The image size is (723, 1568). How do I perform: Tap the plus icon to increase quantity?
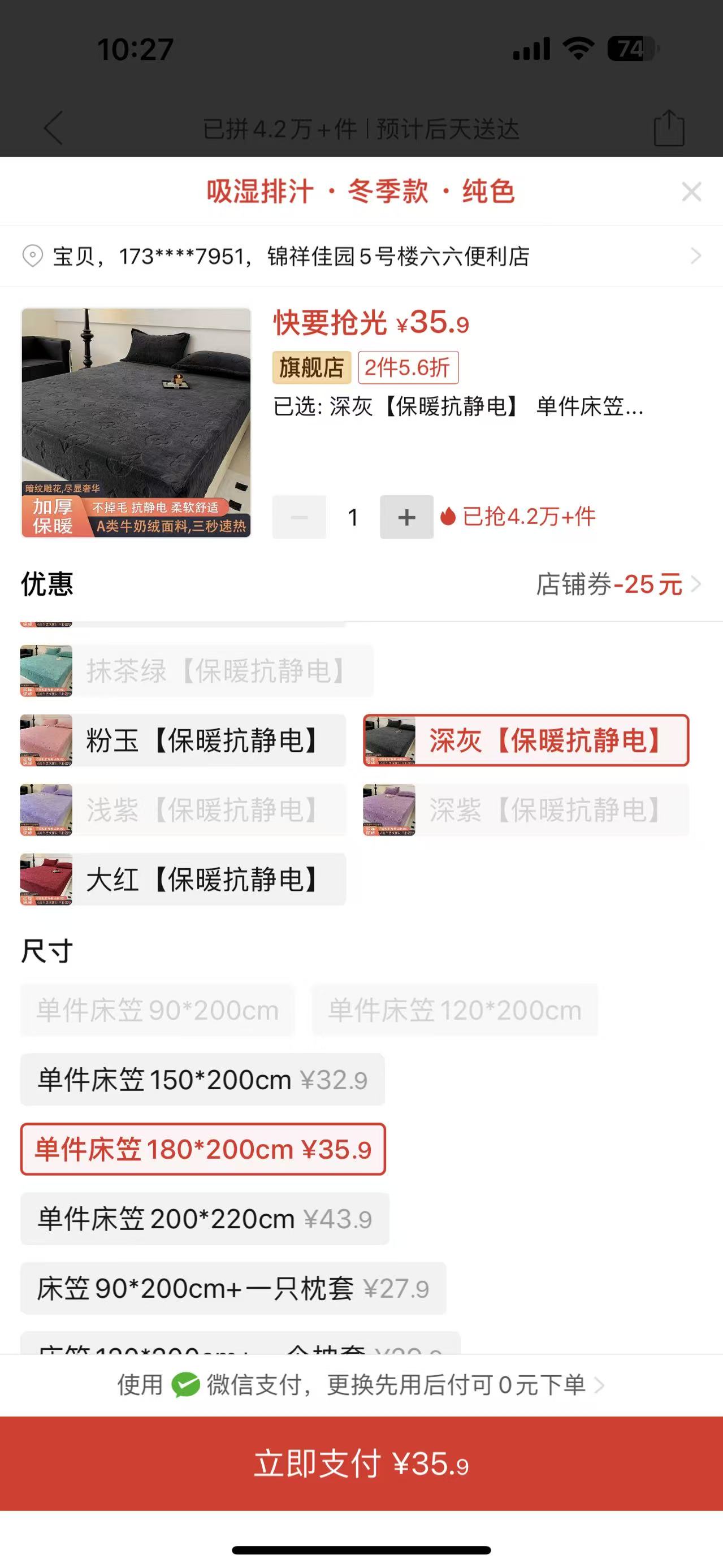click(x=406, y=517)
